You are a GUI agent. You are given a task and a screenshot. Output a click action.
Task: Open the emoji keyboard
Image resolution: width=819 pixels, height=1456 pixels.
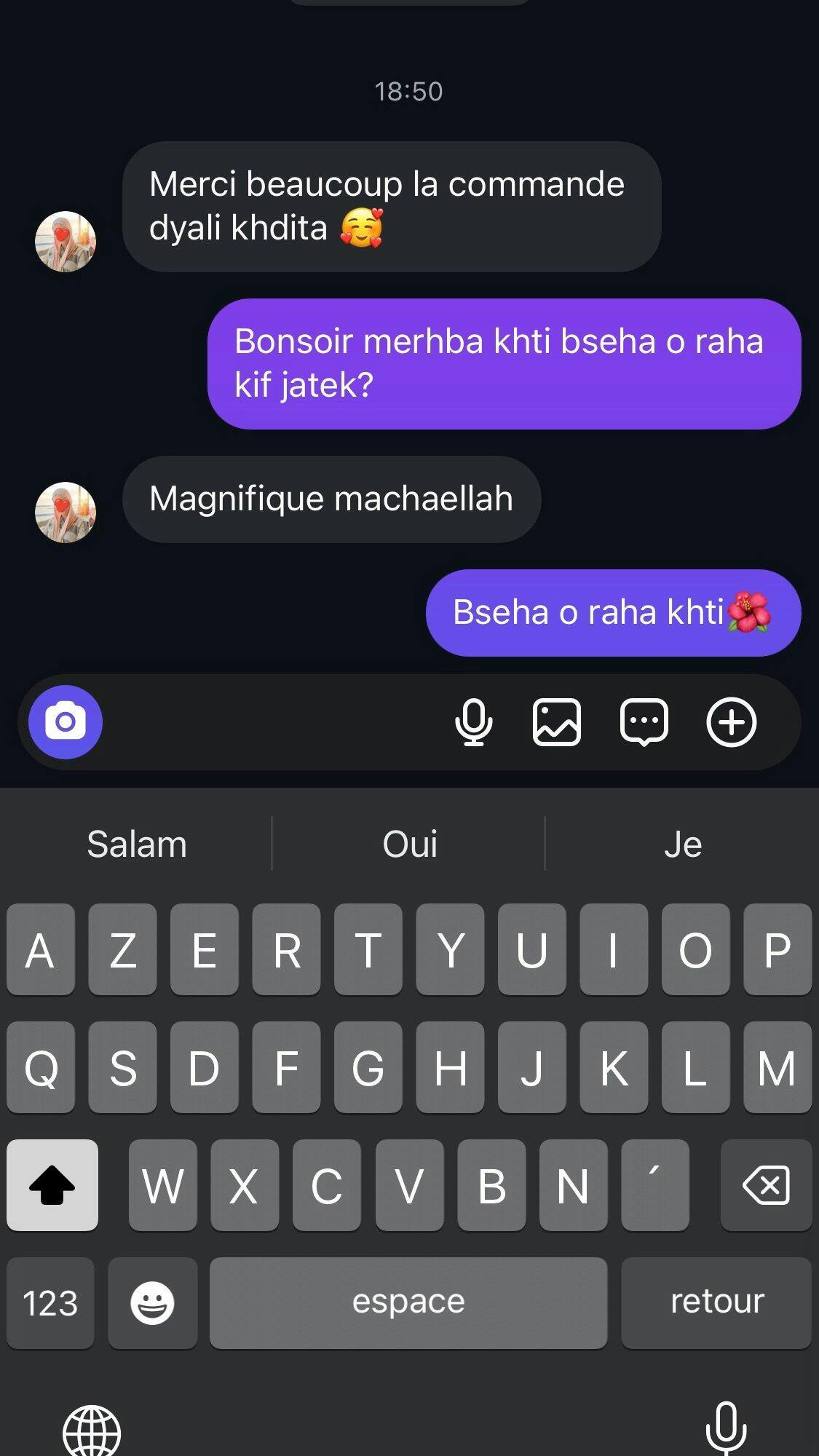(x=152, y=1303)
